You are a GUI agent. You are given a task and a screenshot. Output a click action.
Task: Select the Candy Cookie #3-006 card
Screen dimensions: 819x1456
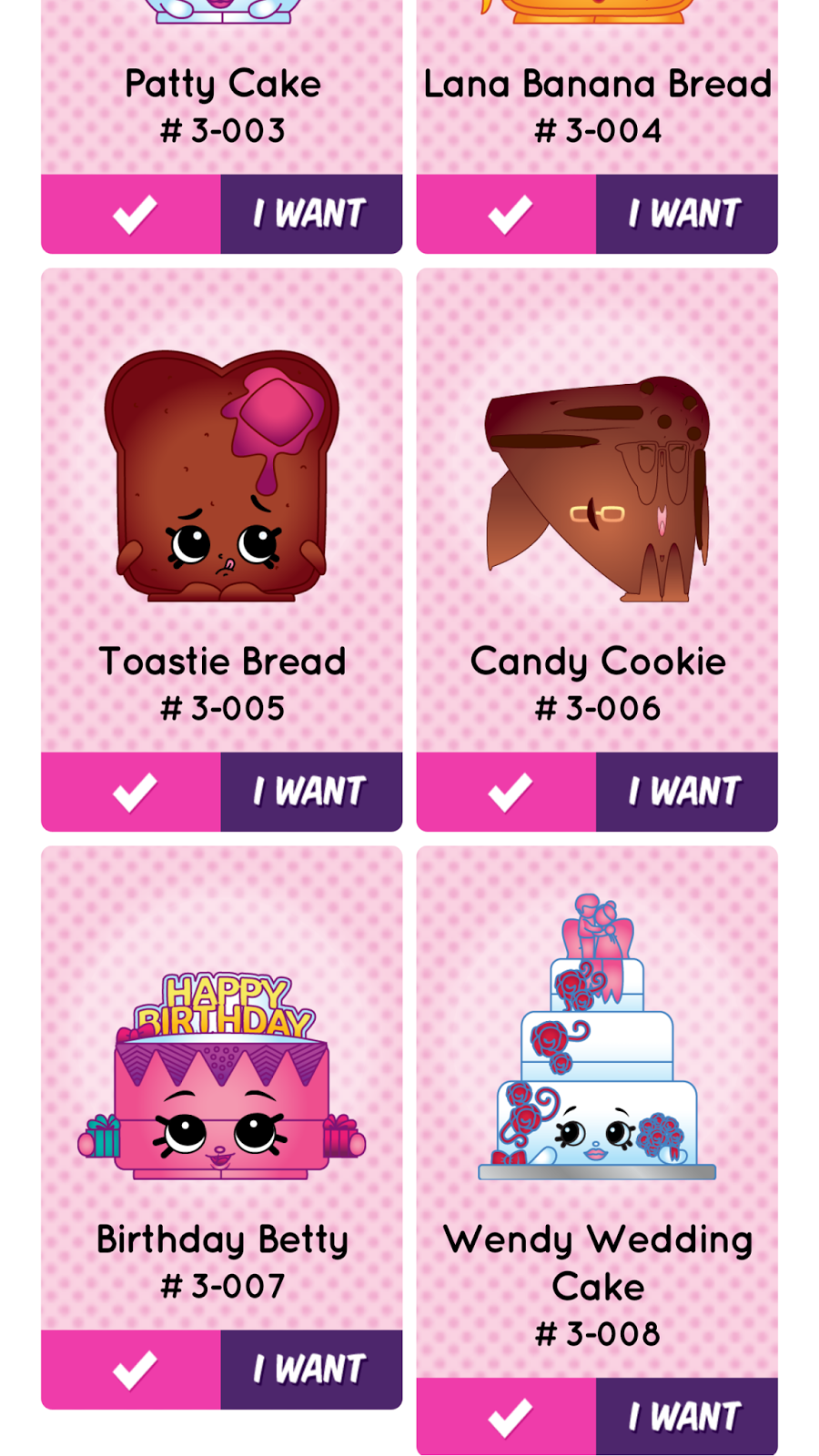(596, 546)
